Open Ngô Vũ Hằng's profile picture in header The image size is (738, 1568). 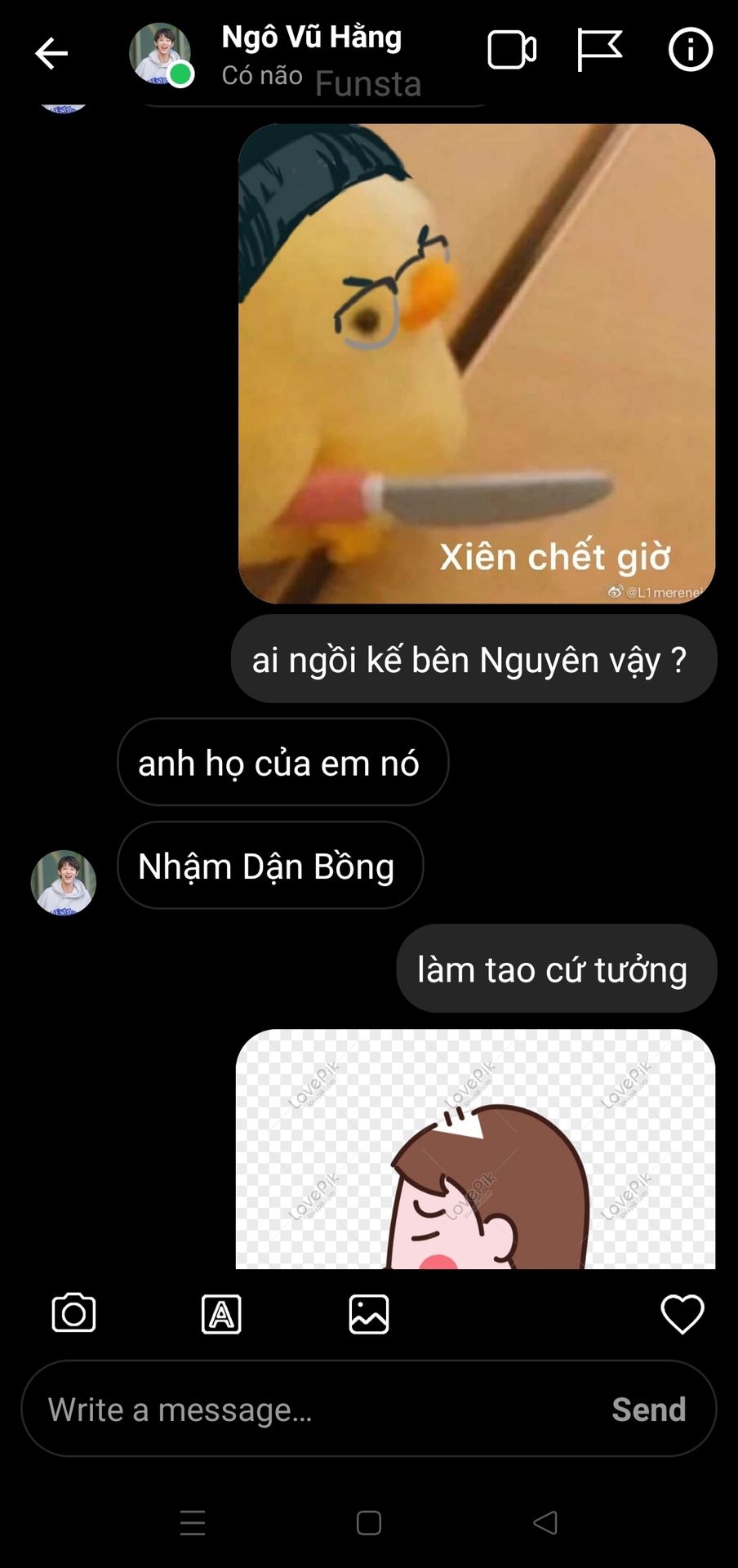(x=160, y=54)
